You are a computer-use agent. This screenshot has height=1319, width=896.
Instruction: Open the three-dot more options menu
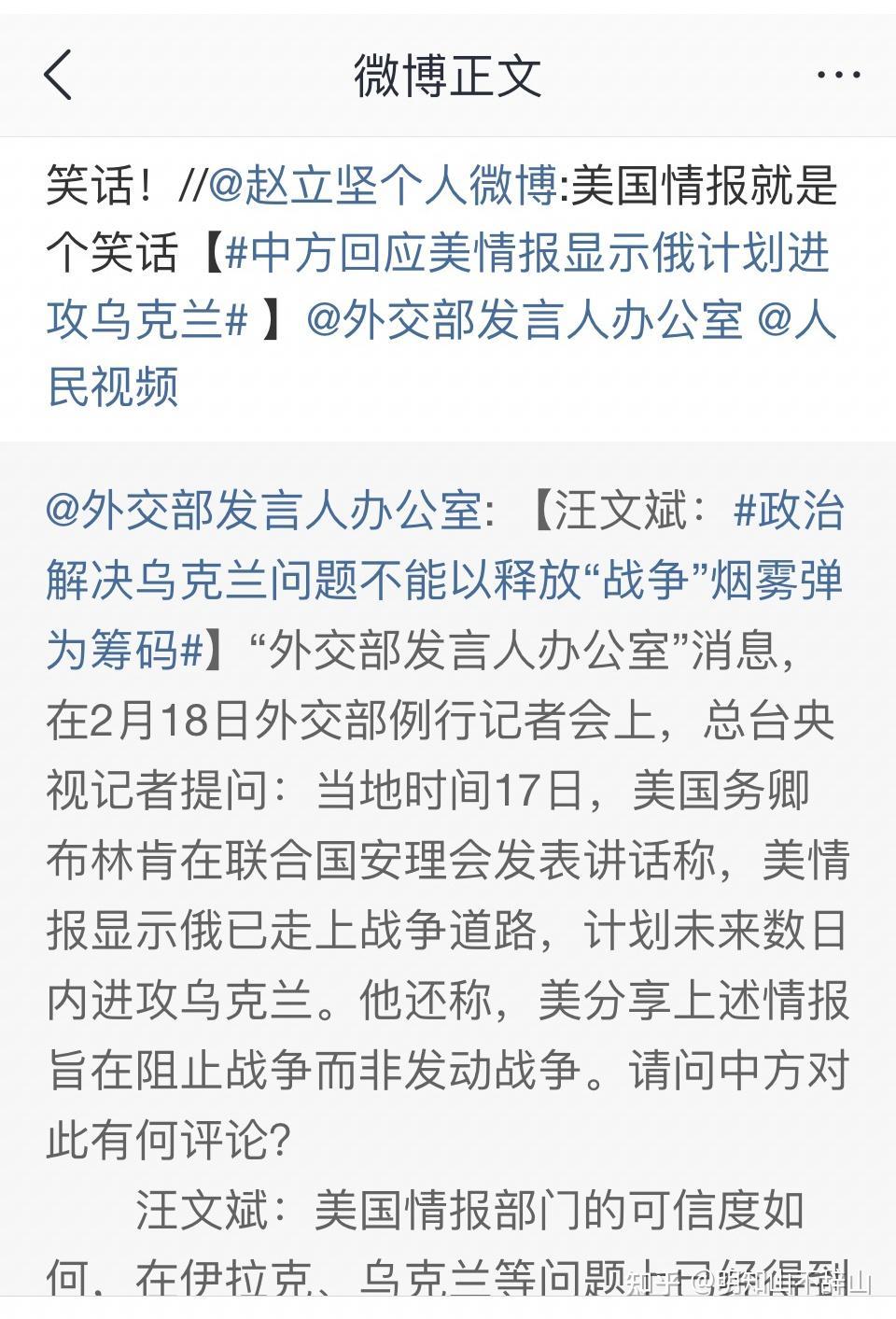click(837, 76)
